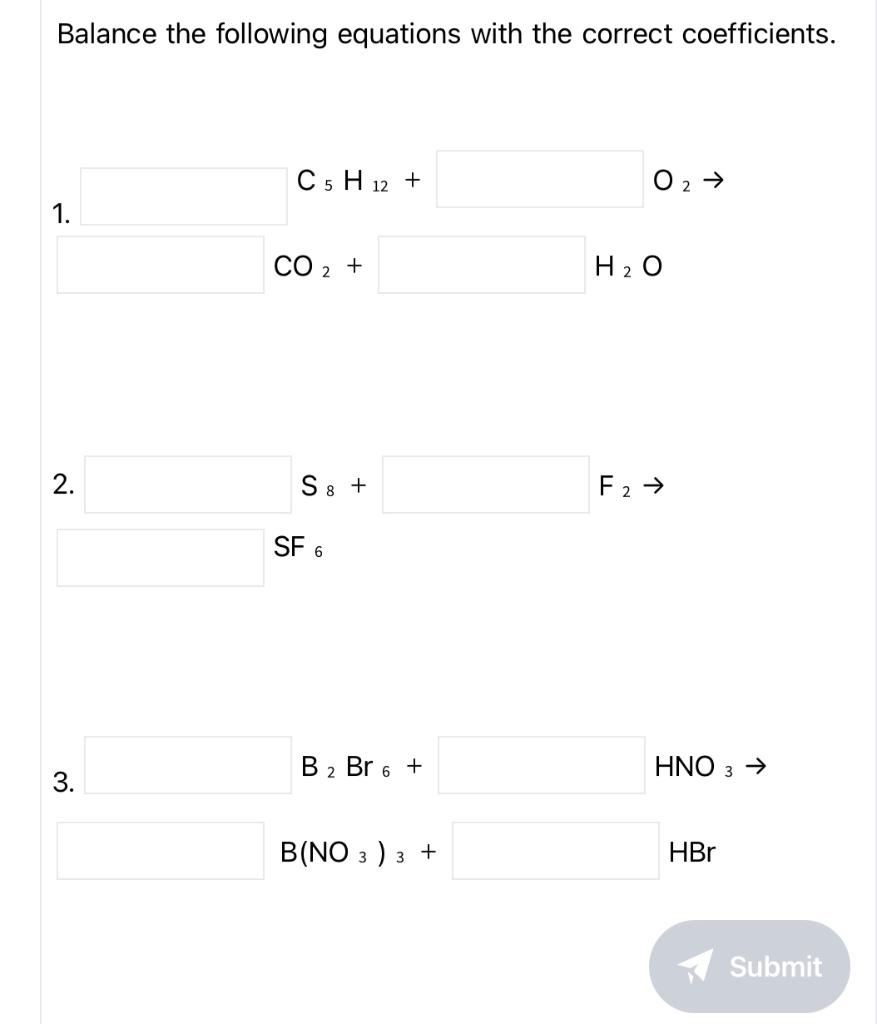Click the coefficient box before CO2

click(160, 265)
